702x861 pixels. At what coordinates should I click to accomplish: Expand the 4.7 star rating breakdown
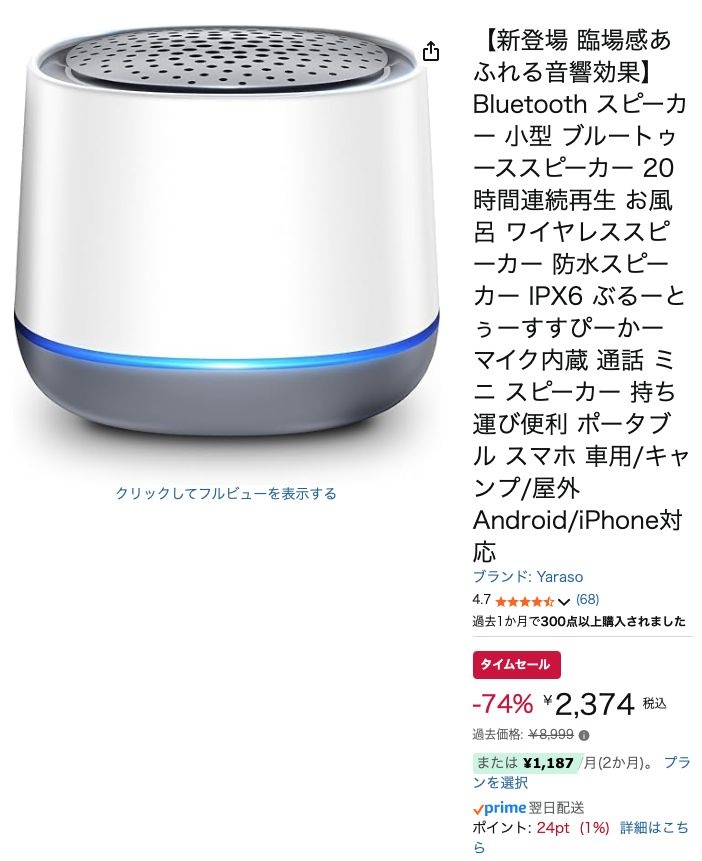tap(564, 601)
